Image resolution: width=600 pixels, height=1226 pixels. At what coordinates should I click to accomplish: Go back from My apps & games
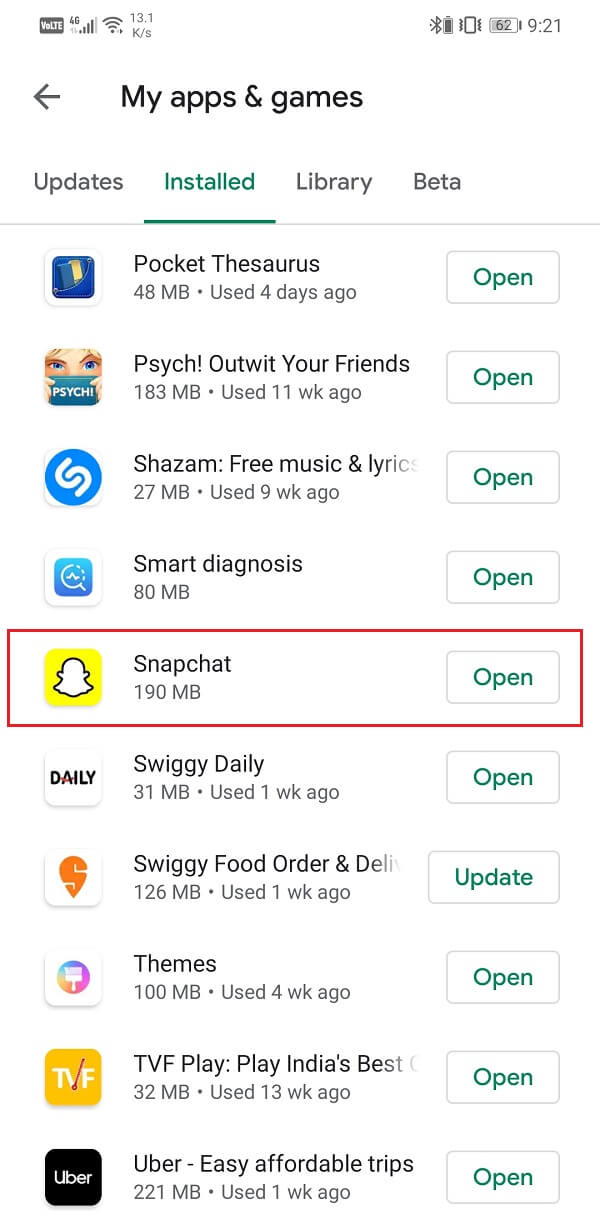point(47,97)
